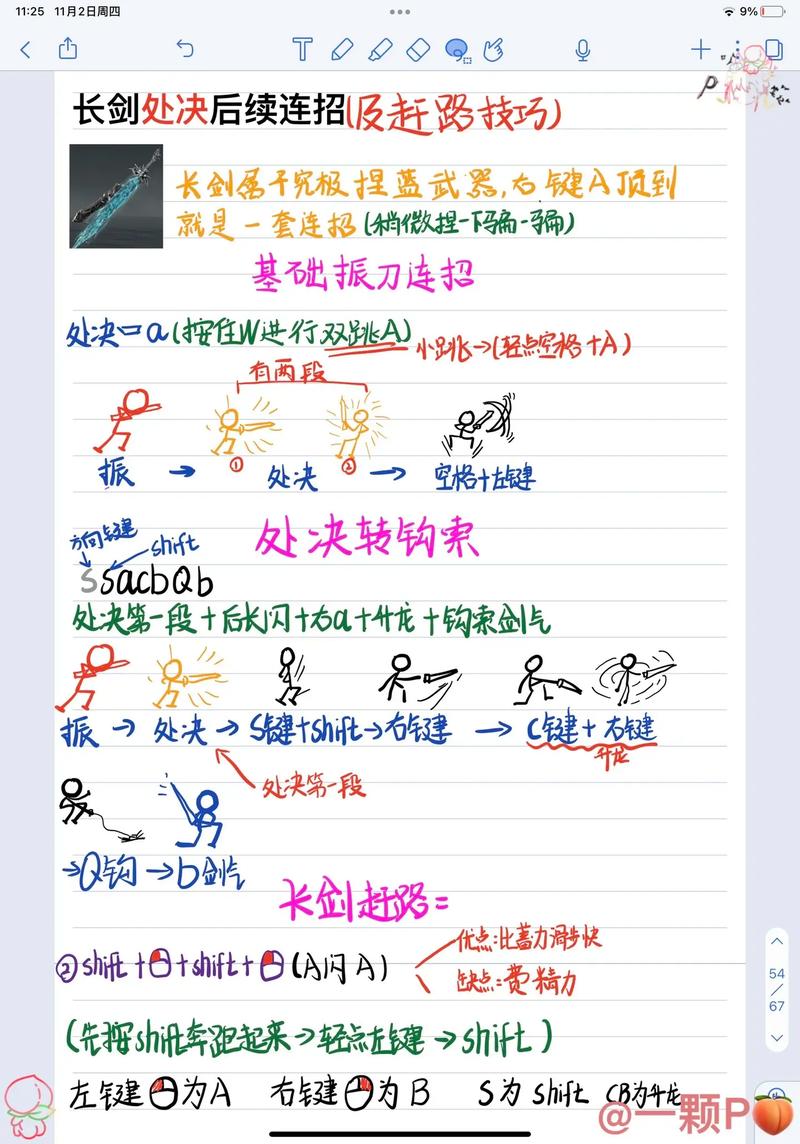800x1144 pixels.
Task: Switch to the hand gesture tool
Action: [493, 49]
